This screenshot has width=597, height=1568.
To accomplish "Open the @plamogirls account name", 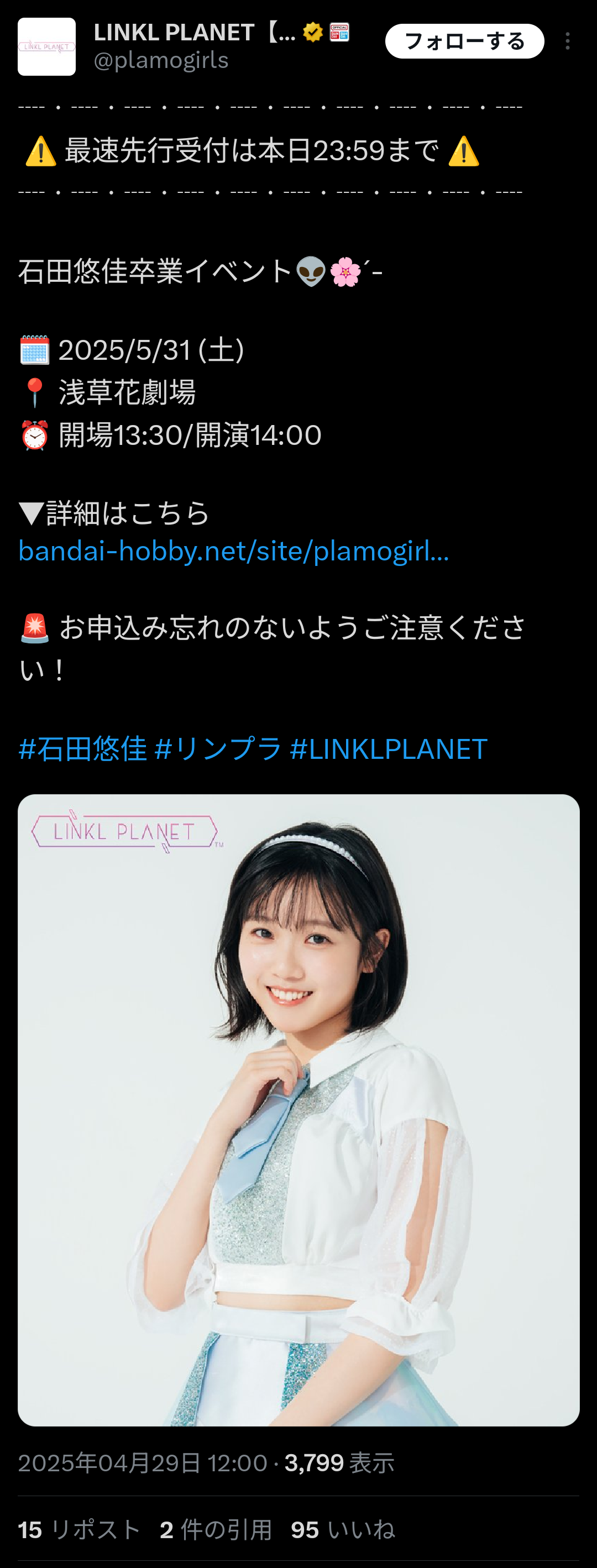I will click(161, 60).
